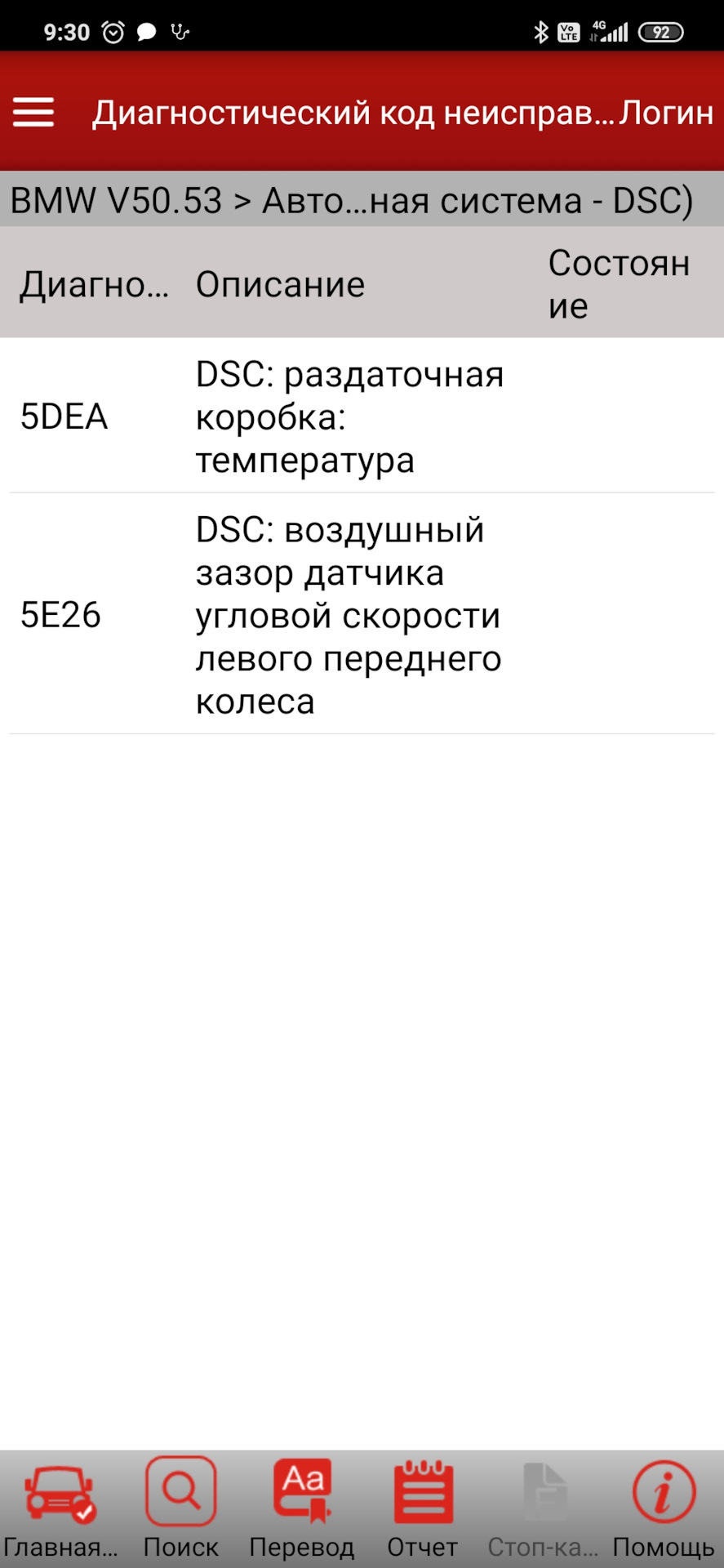Open the Помощь help info
The image size is (724, 1568).
[x=663, y=1508]
